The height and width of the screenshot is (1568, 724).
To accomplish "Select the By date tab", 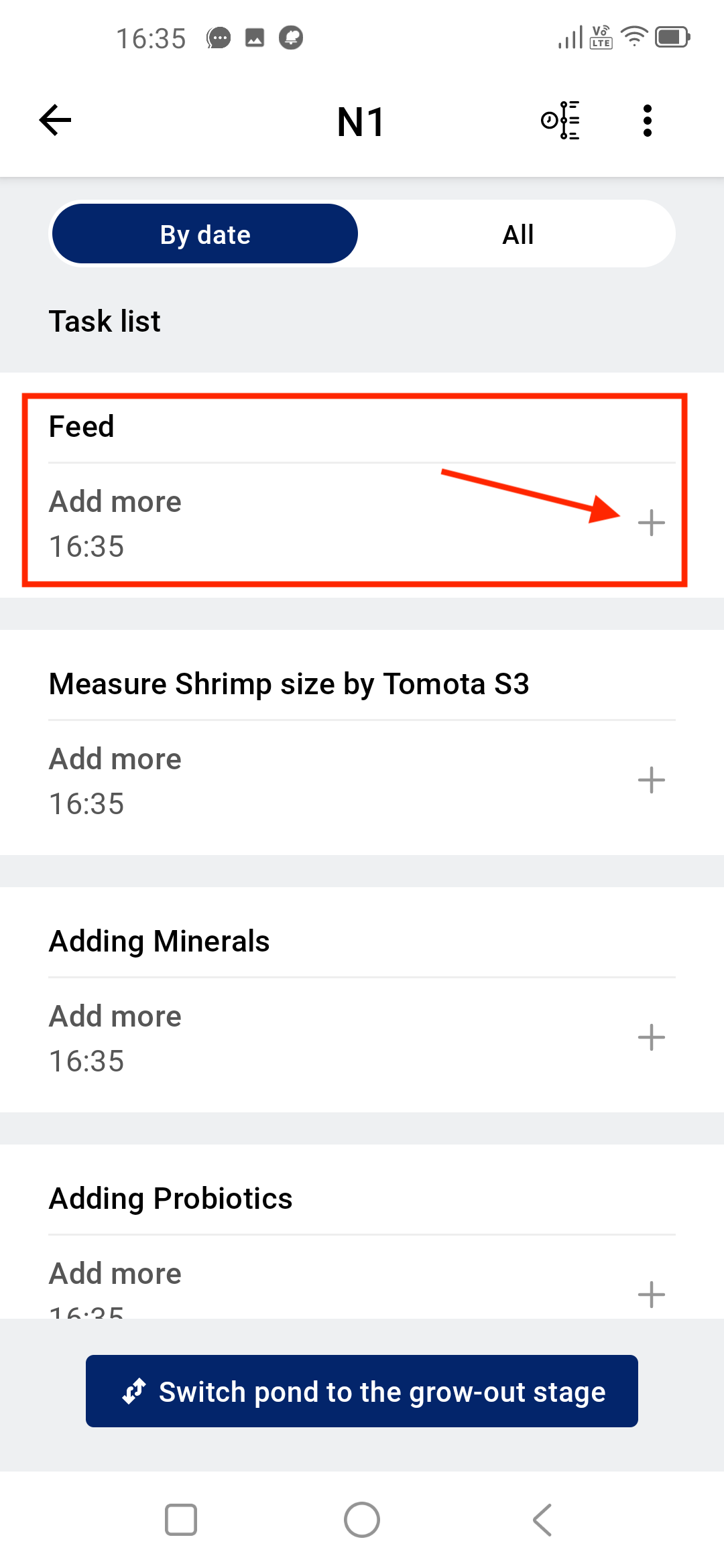I will (205, 235).
